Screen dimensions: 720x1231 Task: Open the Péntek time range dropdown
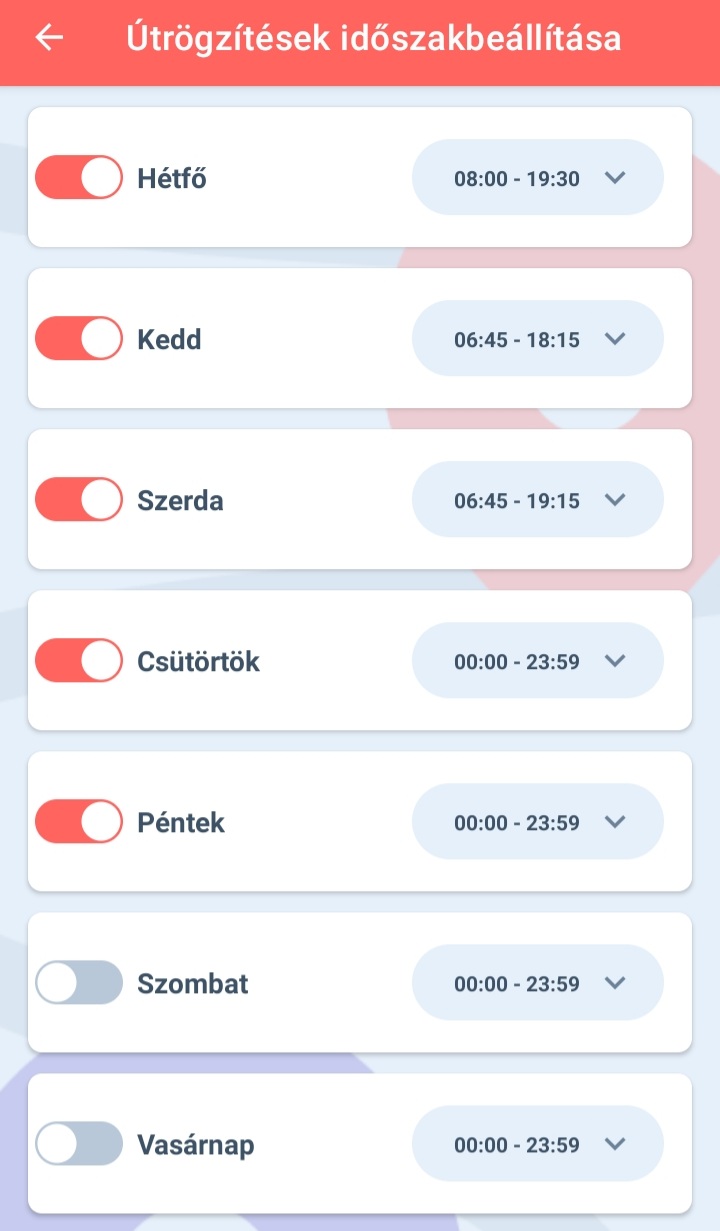point(538,822)
